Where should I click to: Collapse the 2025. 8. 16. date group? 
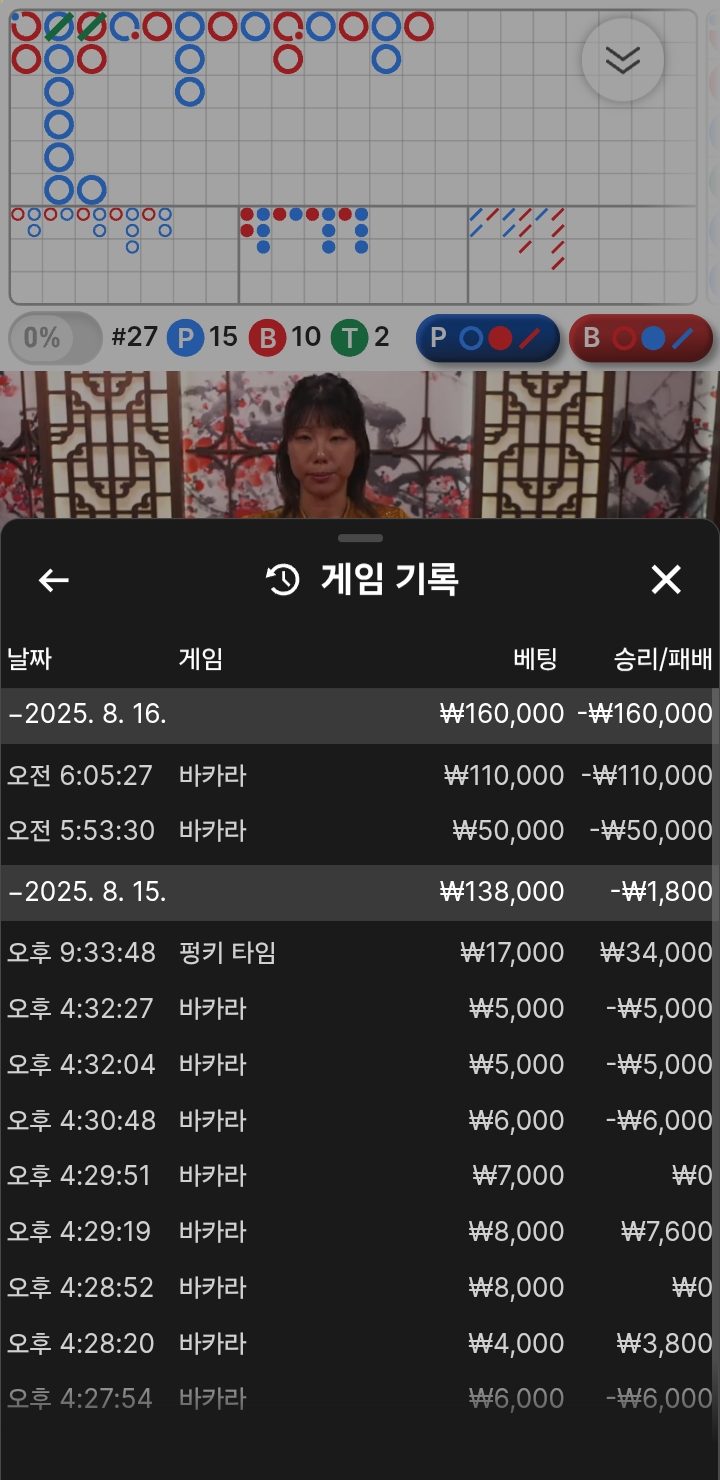coord(88,714)
